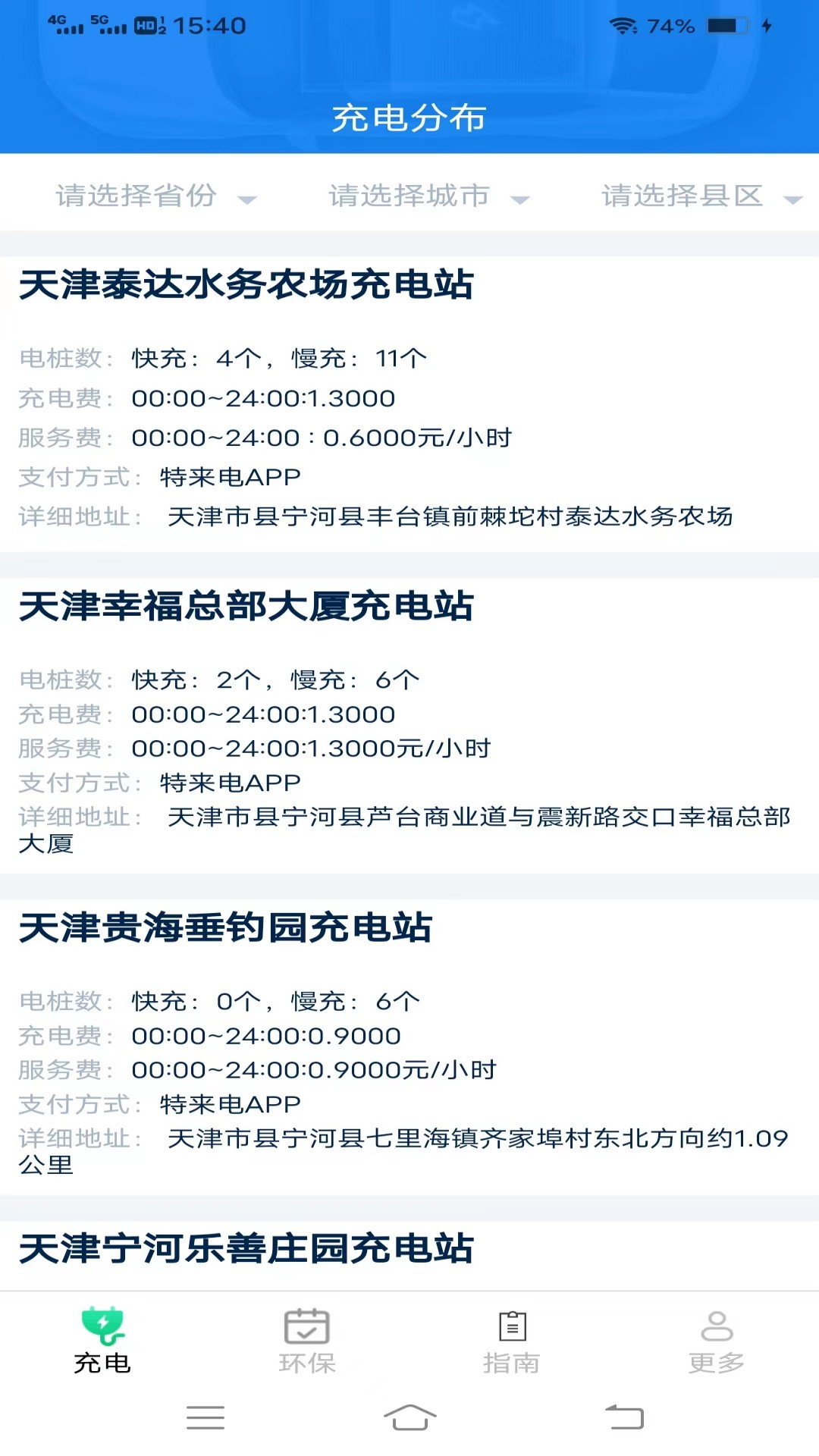Tap the system back button
Screen dimensions: 819x1456
[624, 1417]
